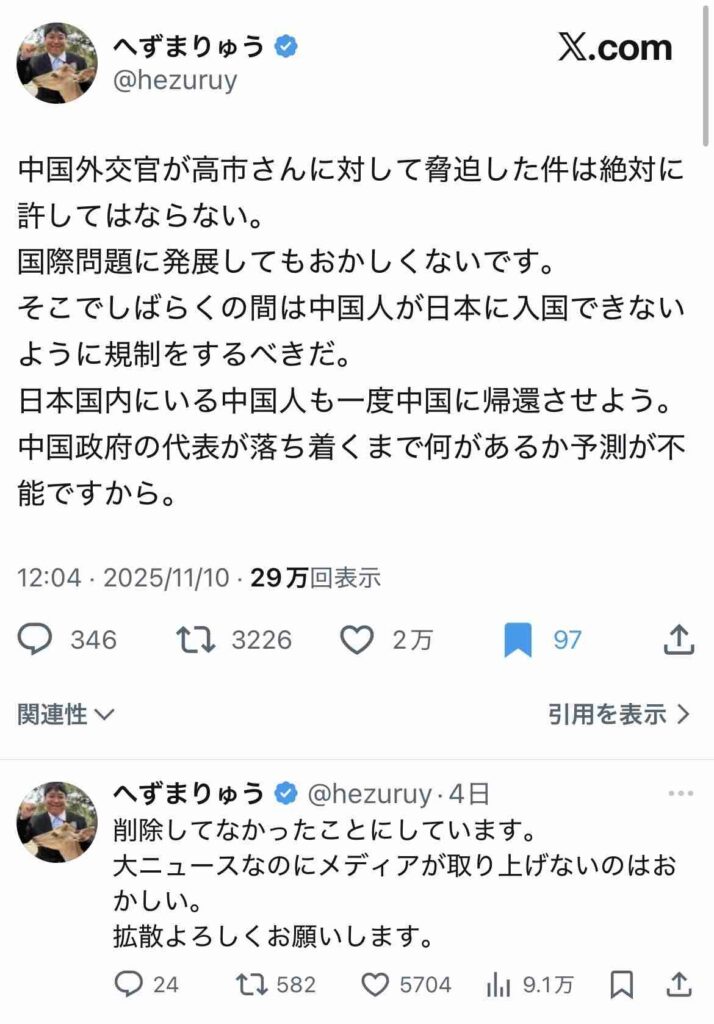
Task: Open the profile picture beside the 4日 reply
Action: [57, 822]
